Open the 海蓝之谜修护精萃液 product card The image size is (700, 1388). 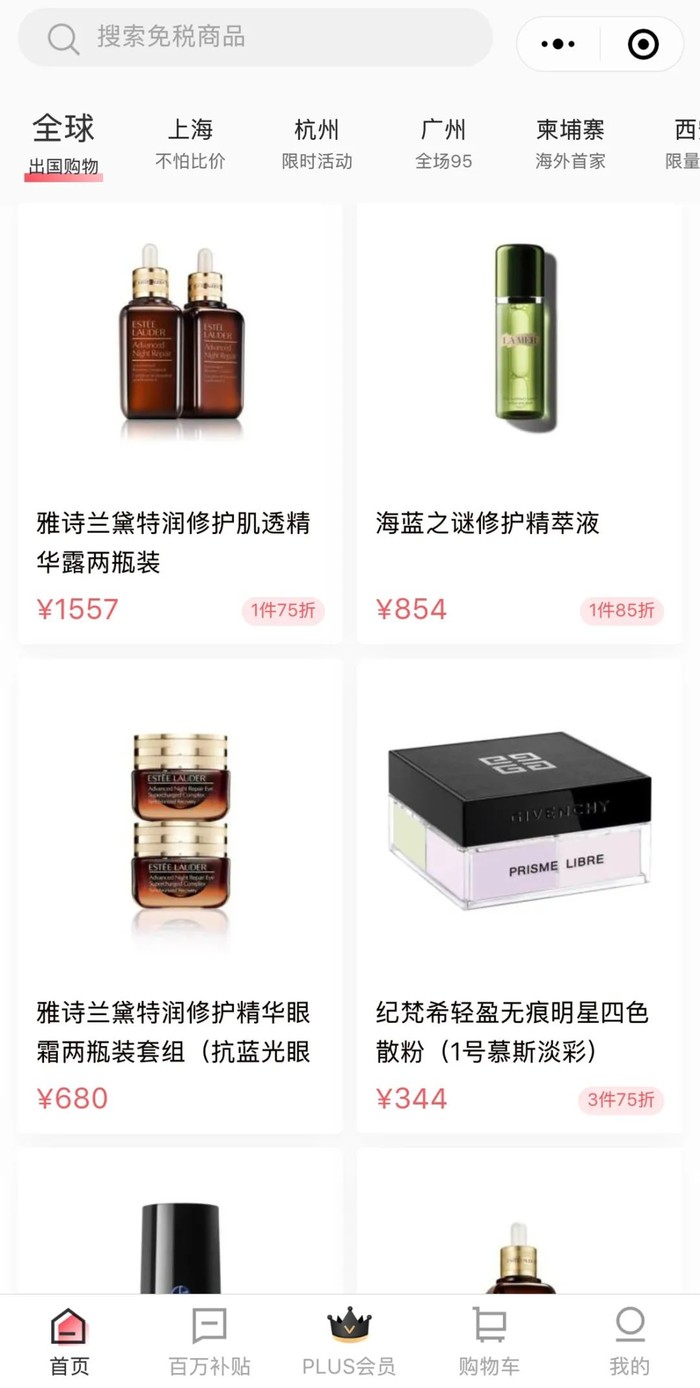519,425
